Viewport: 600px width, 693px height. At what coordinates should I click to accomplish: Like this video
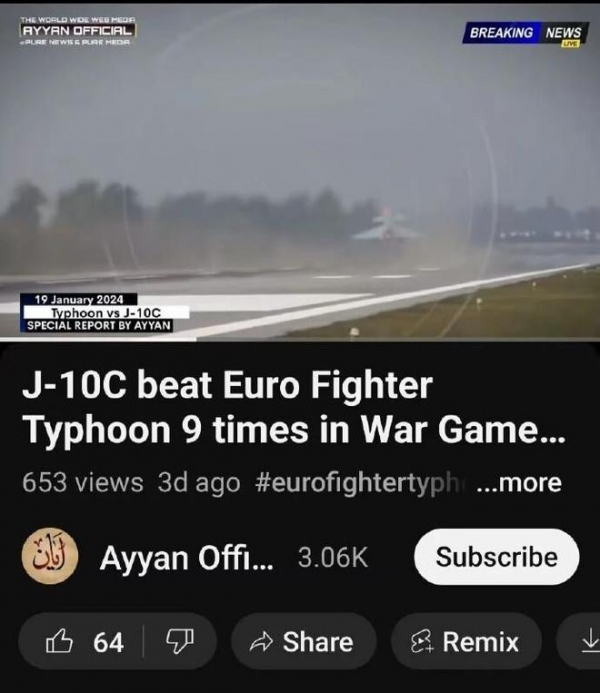(84, 642)
